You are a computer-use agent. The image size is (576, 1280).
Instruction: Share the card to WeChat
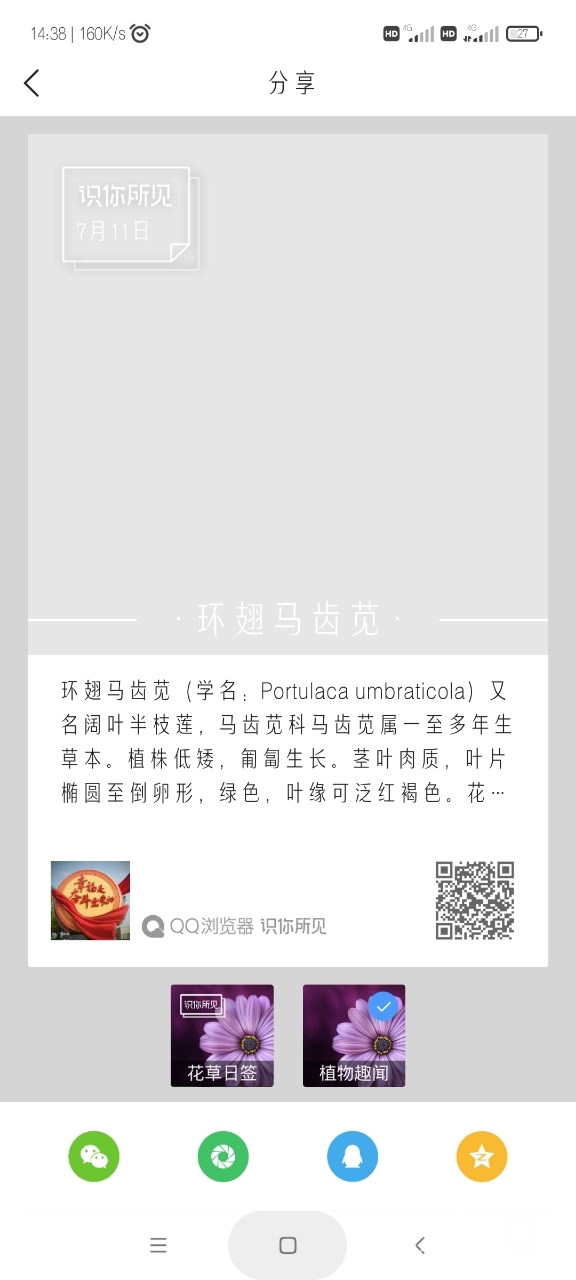pos(94,1159)
